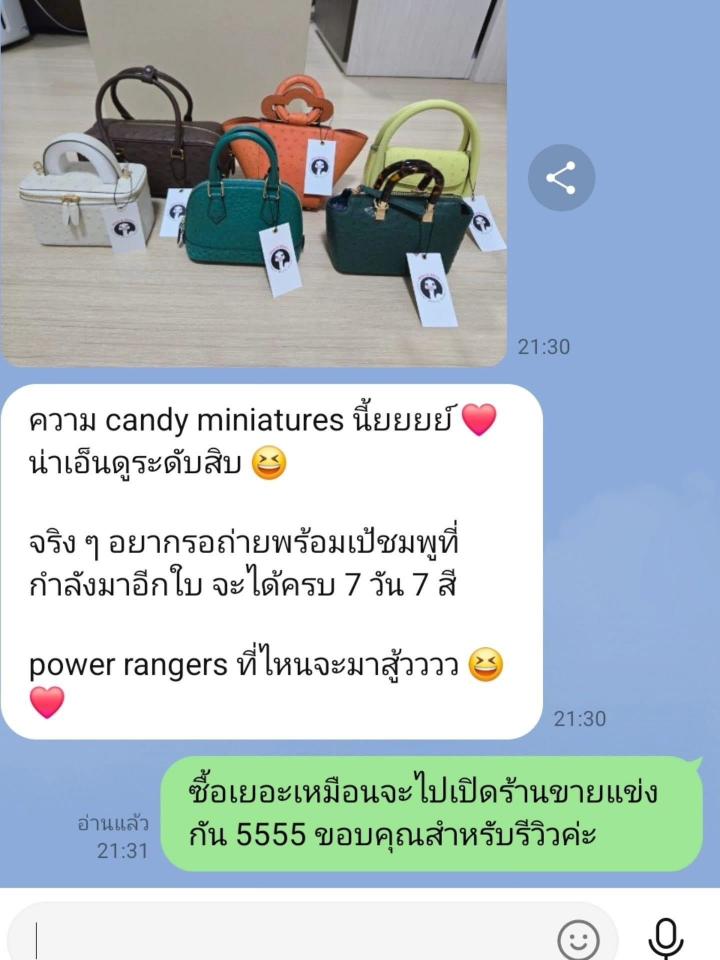Record a voice message with microphone
The height and width of the screenshot is (960, 720).
666,938
